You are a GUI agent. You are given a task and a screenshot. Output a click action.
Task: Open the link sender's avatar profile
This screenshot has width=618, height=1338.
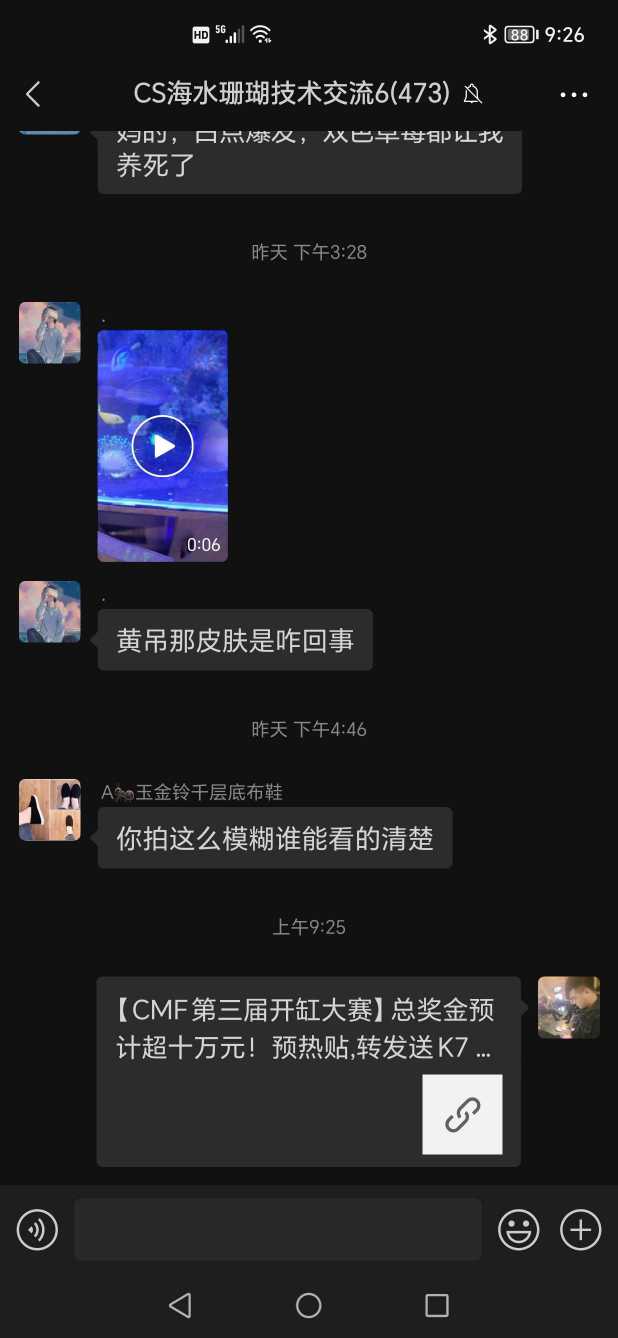pos(568,1007)
